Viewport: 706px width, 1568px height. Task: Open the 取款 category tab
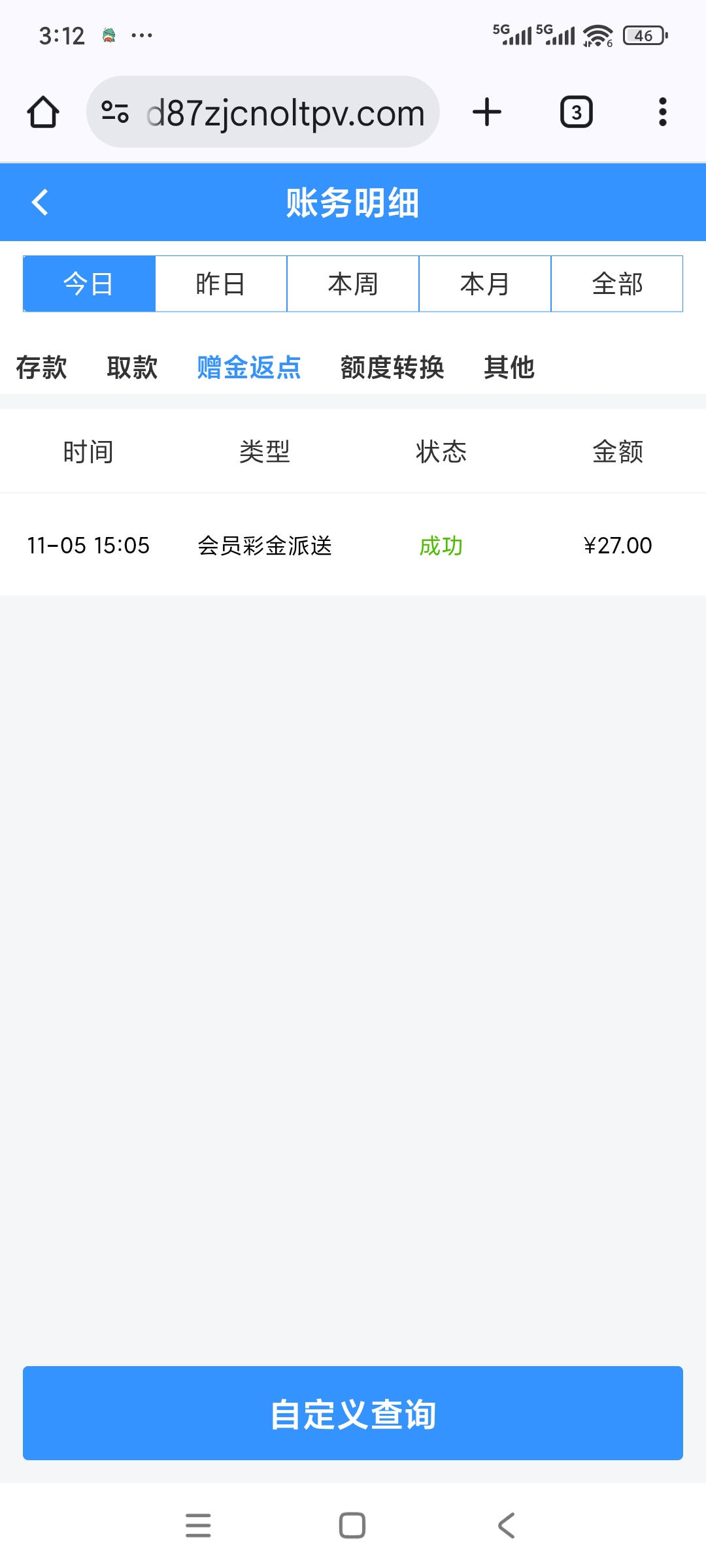click(x=132, y=367)
